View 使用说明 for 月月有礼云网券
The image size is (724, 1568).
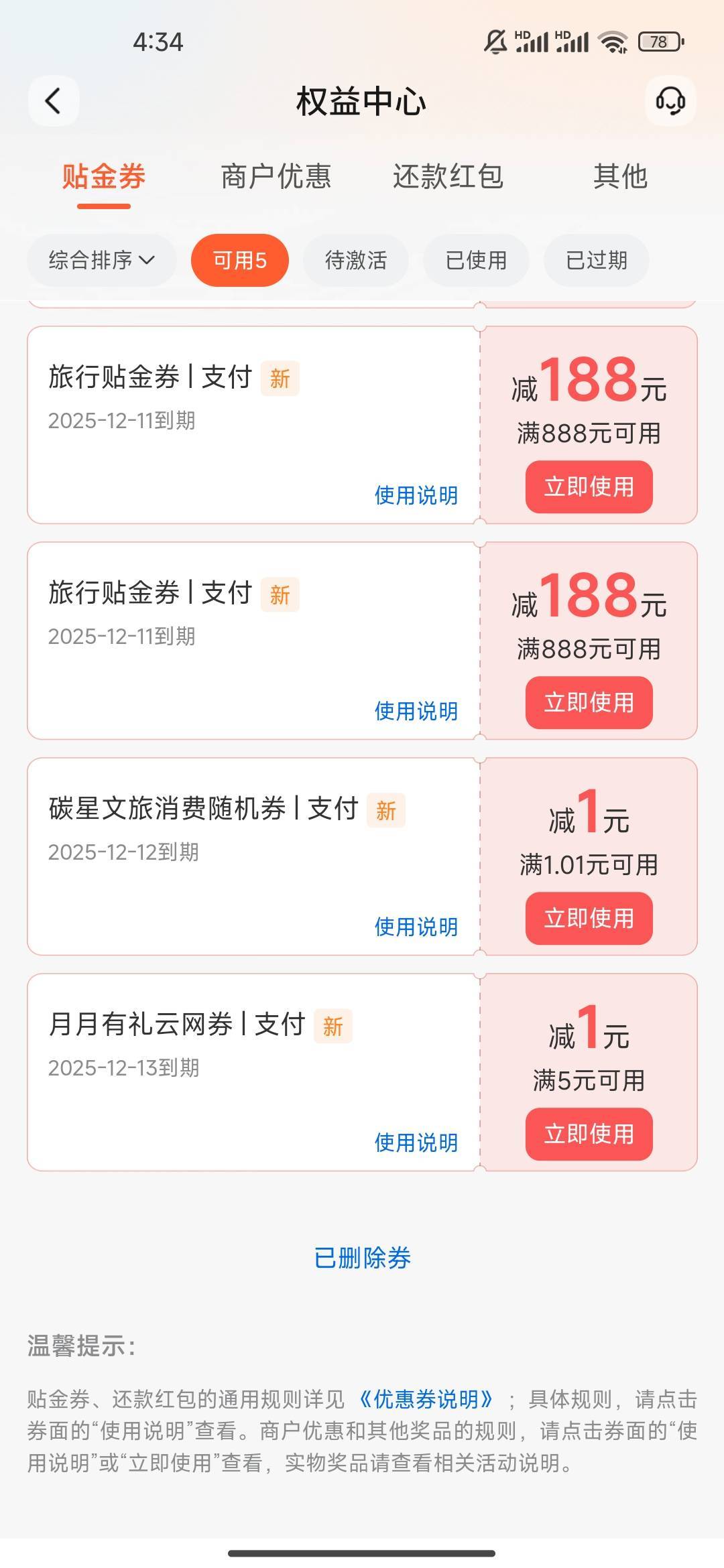(x=416, y=1142)
